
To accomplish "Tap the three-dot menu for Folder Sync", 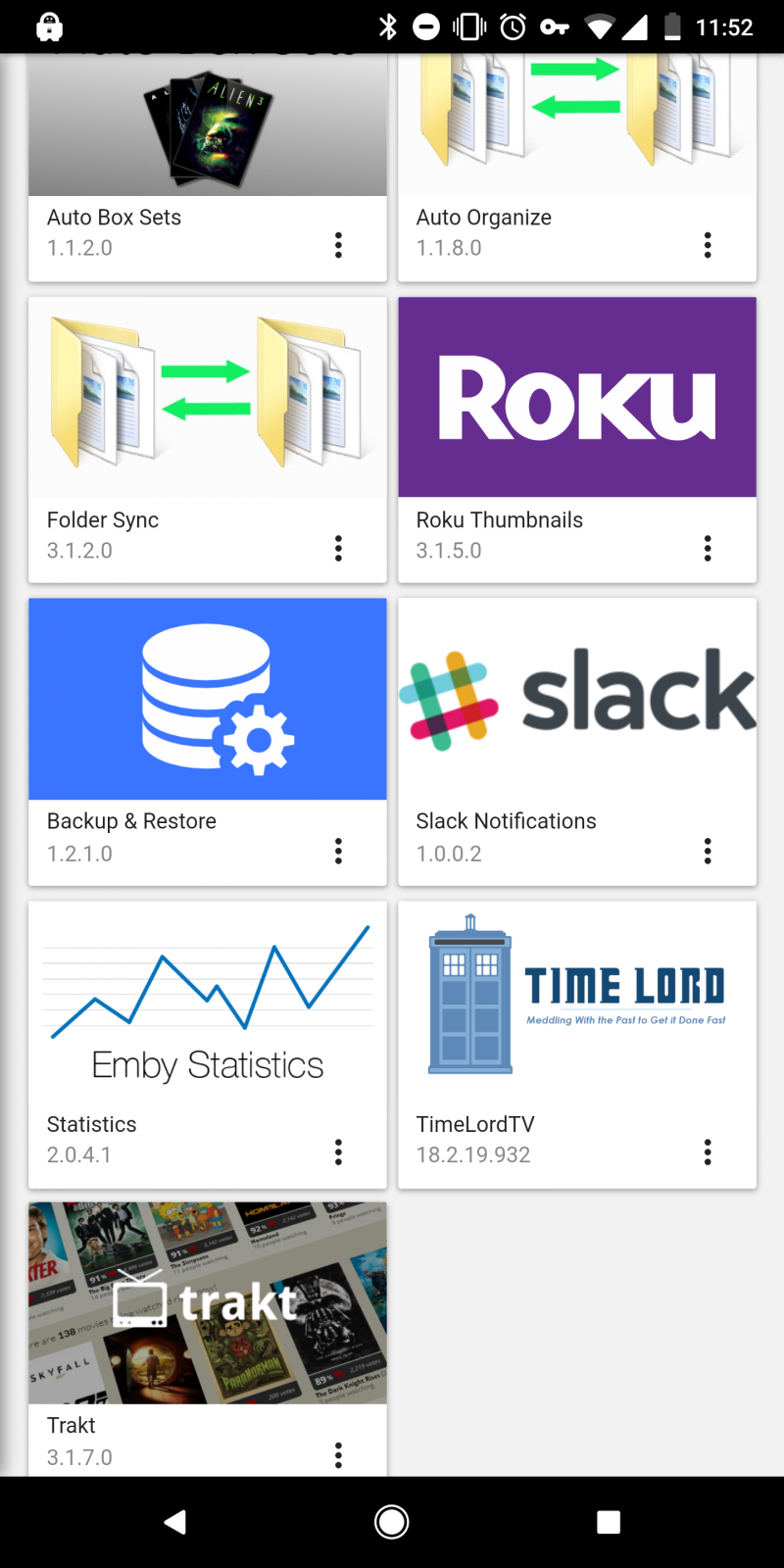I will pyautogui.click(x=338, y=548).
